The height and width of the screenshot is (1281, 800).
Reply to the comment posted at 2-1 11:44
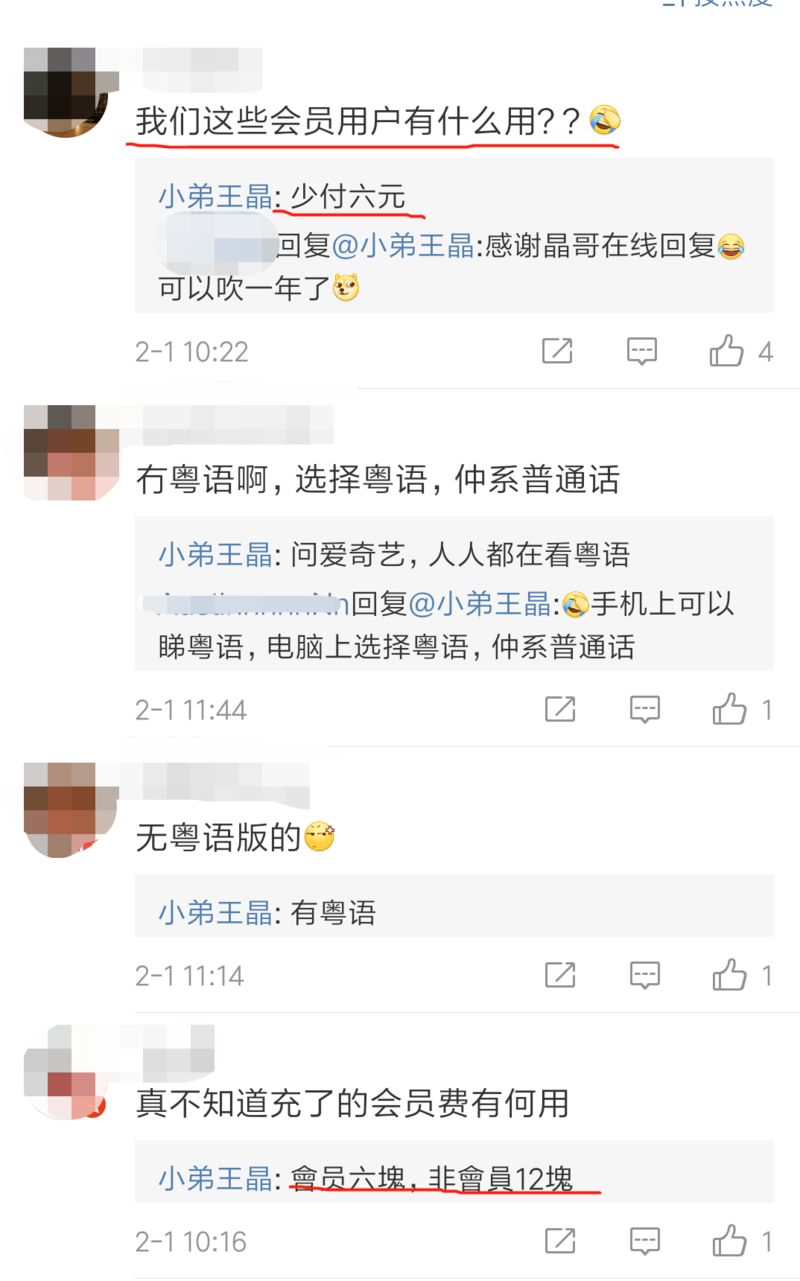pos(645,710)
